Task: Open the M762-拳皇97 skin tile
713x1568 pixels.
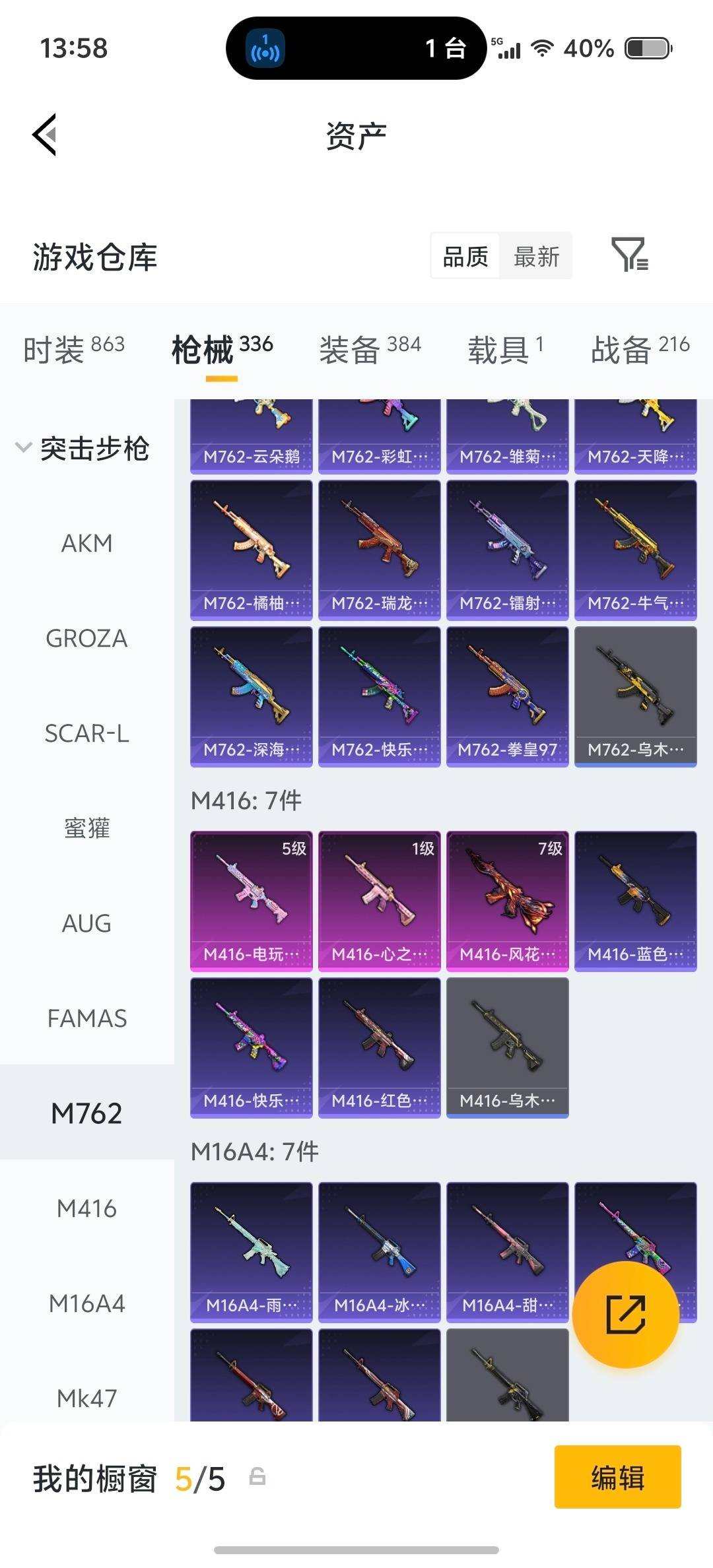Action: [507, 696]
